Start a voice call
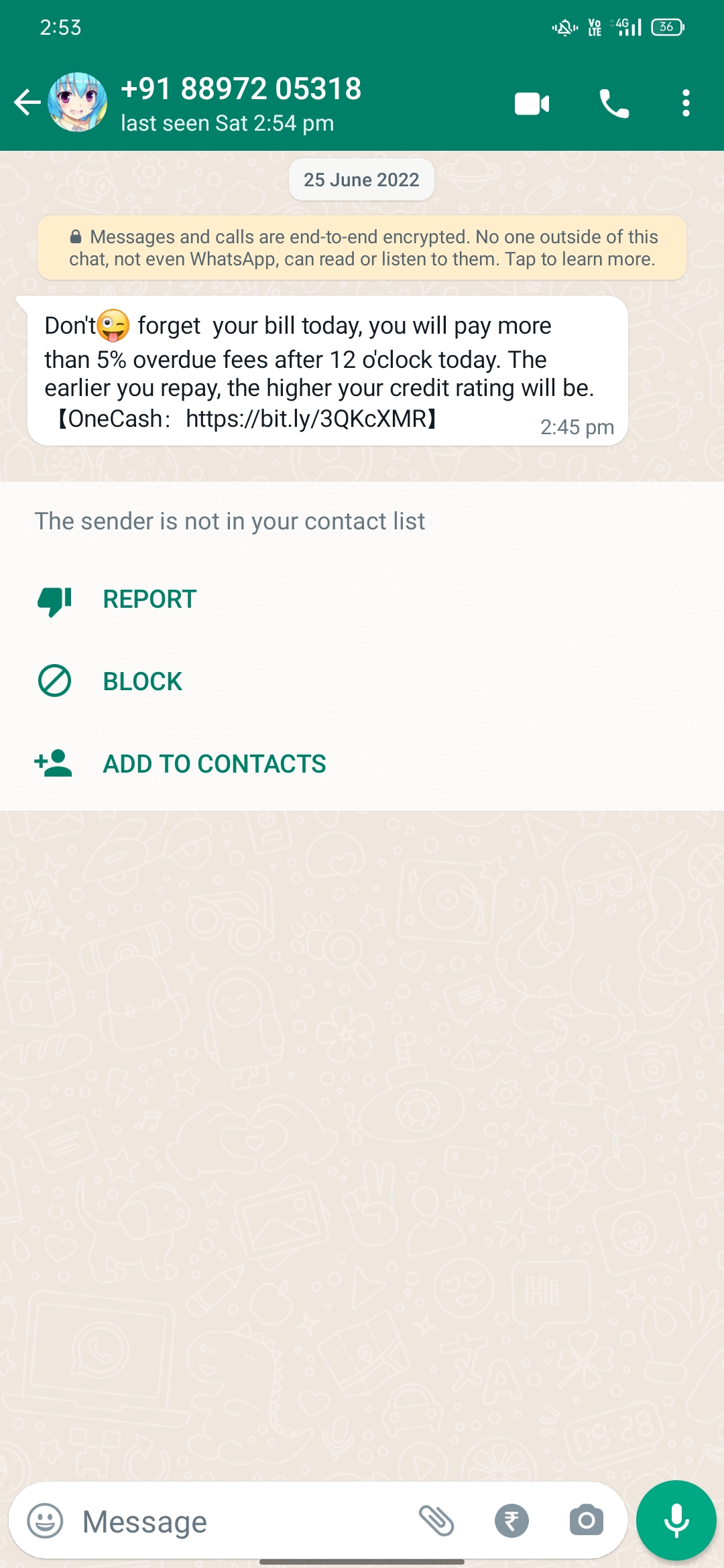The width and height of the screenshot is (724, 1568). tap(614, 104)
